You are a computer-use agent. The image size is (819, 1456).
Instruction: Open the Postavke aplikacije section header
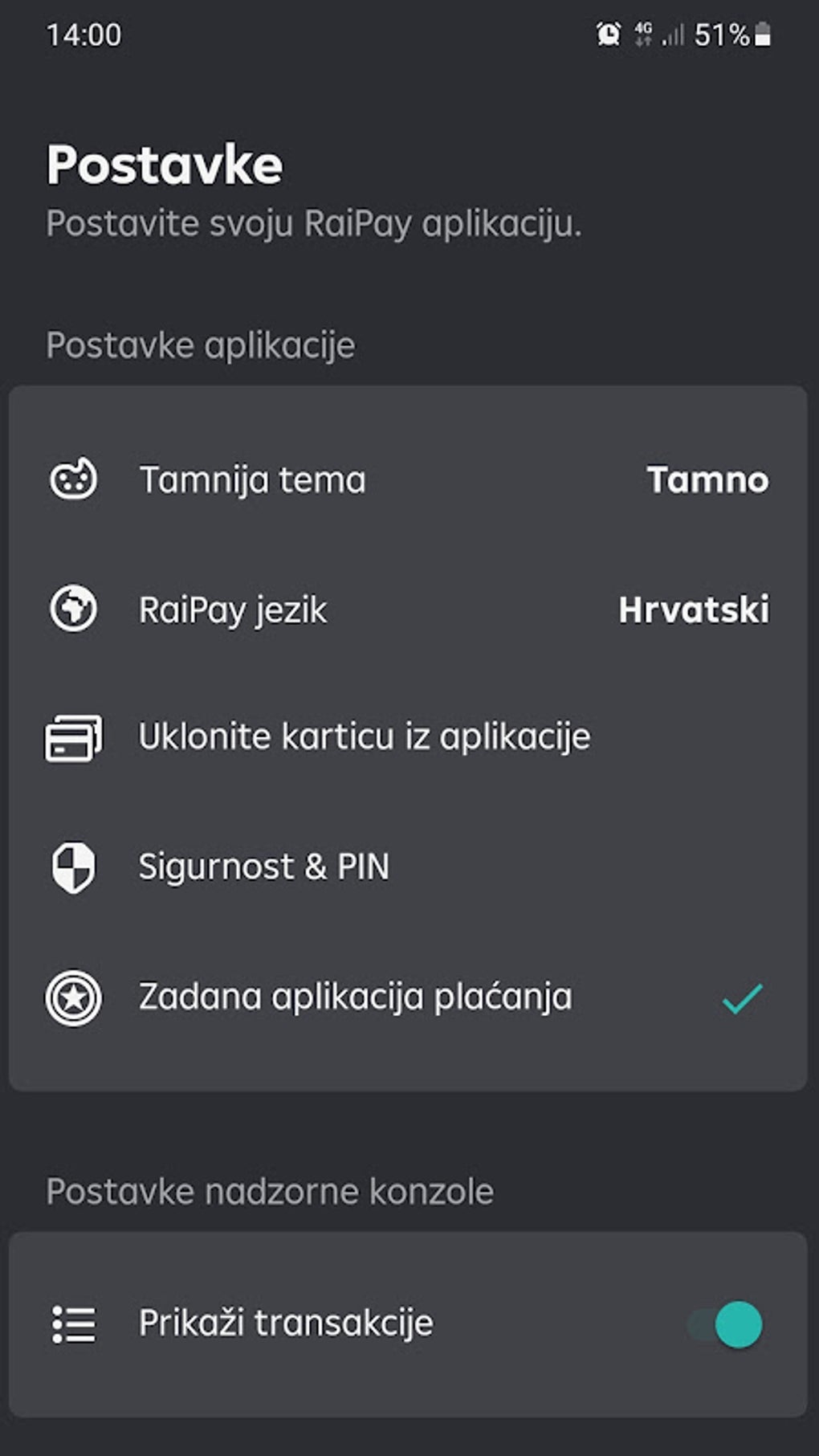[201, 345]
